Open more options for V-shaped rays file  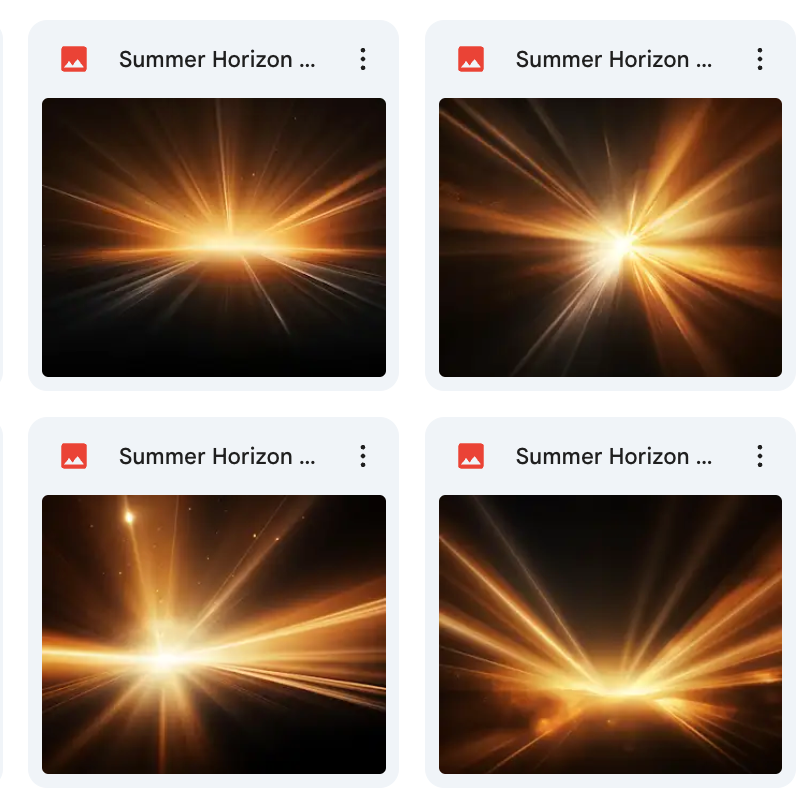click(x=760, y=456)
